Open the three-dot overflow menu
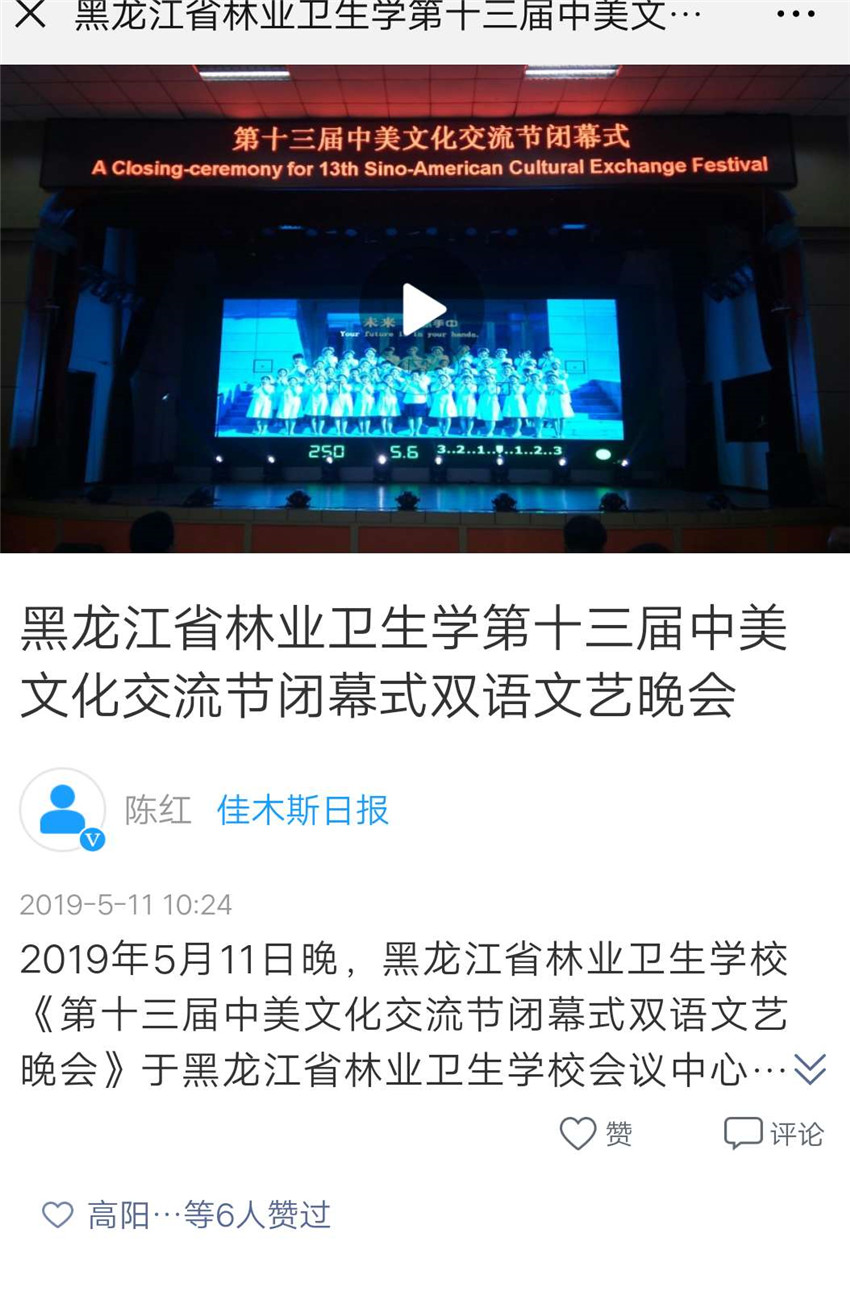Viewport: 850px width, 1291px height. pyautogui.click(x=796, y=16)
